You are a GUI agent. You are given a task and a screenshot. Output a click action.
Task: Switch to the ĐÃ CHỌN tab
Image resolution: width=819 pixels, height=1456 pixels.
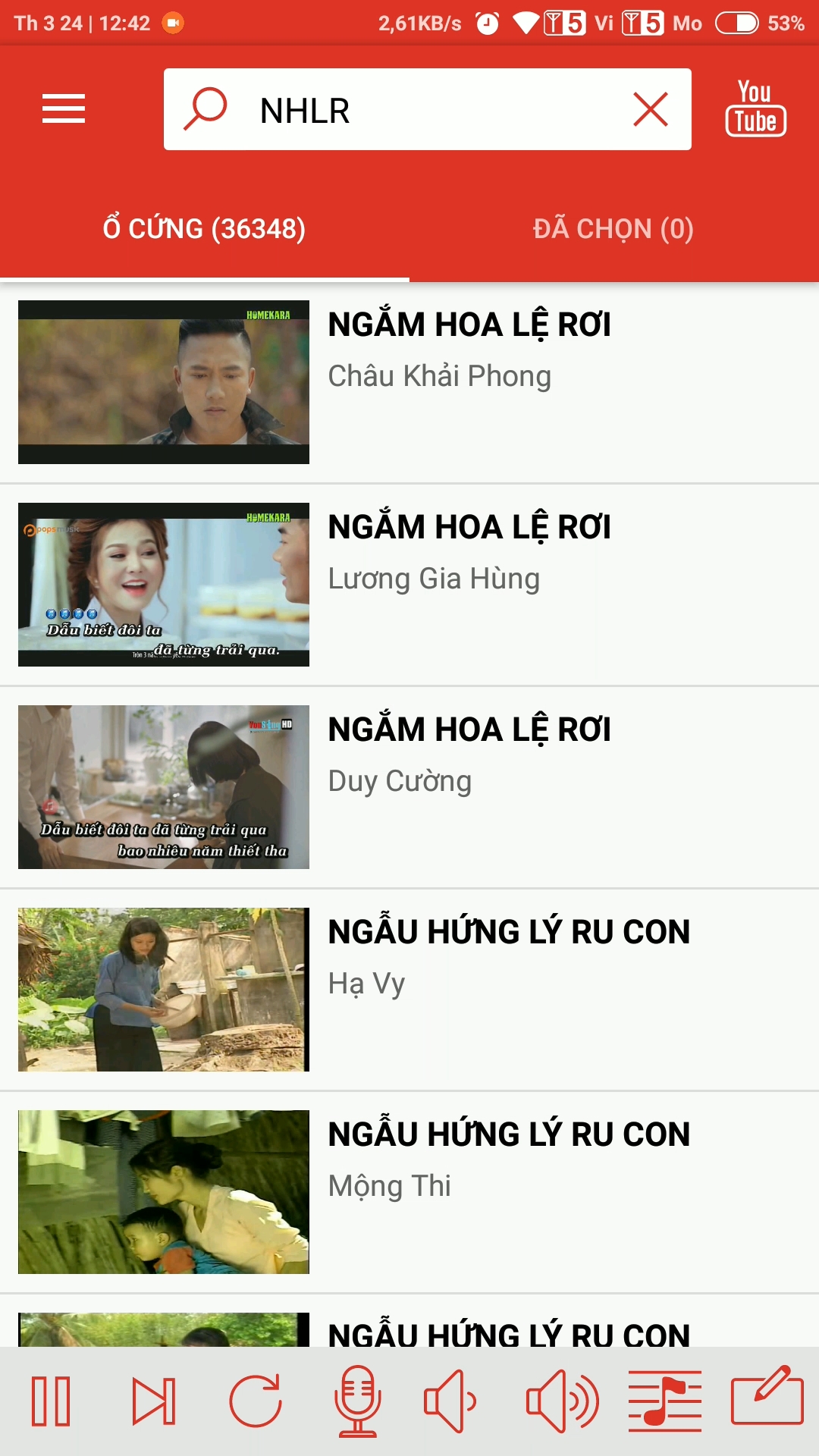point(613,229)
